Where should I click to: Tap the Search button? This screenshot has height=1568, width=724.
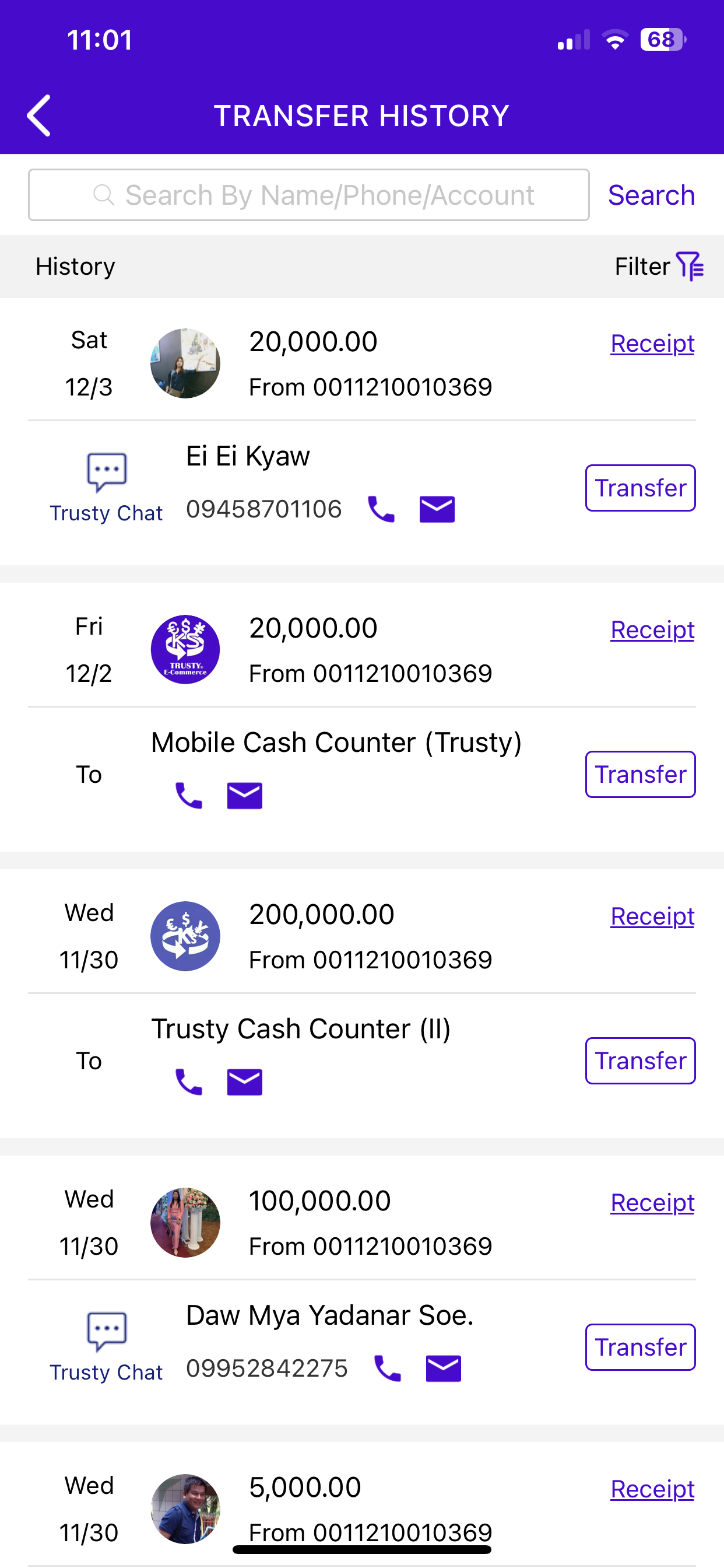(651, 195)
